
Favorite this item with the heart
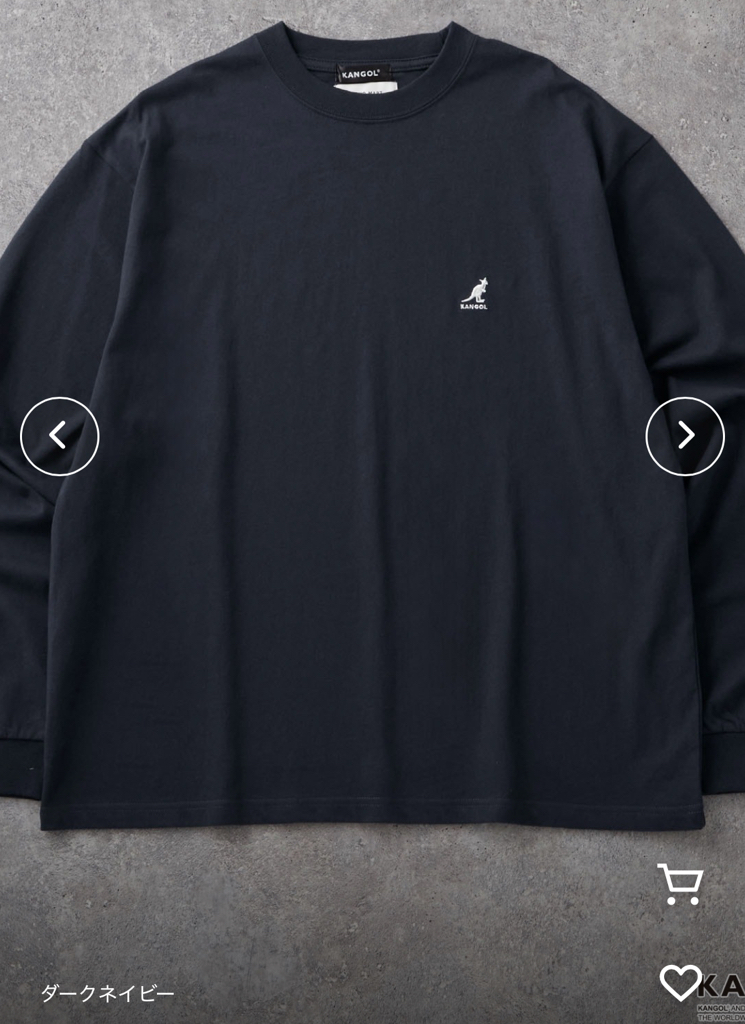pos(680,982)
